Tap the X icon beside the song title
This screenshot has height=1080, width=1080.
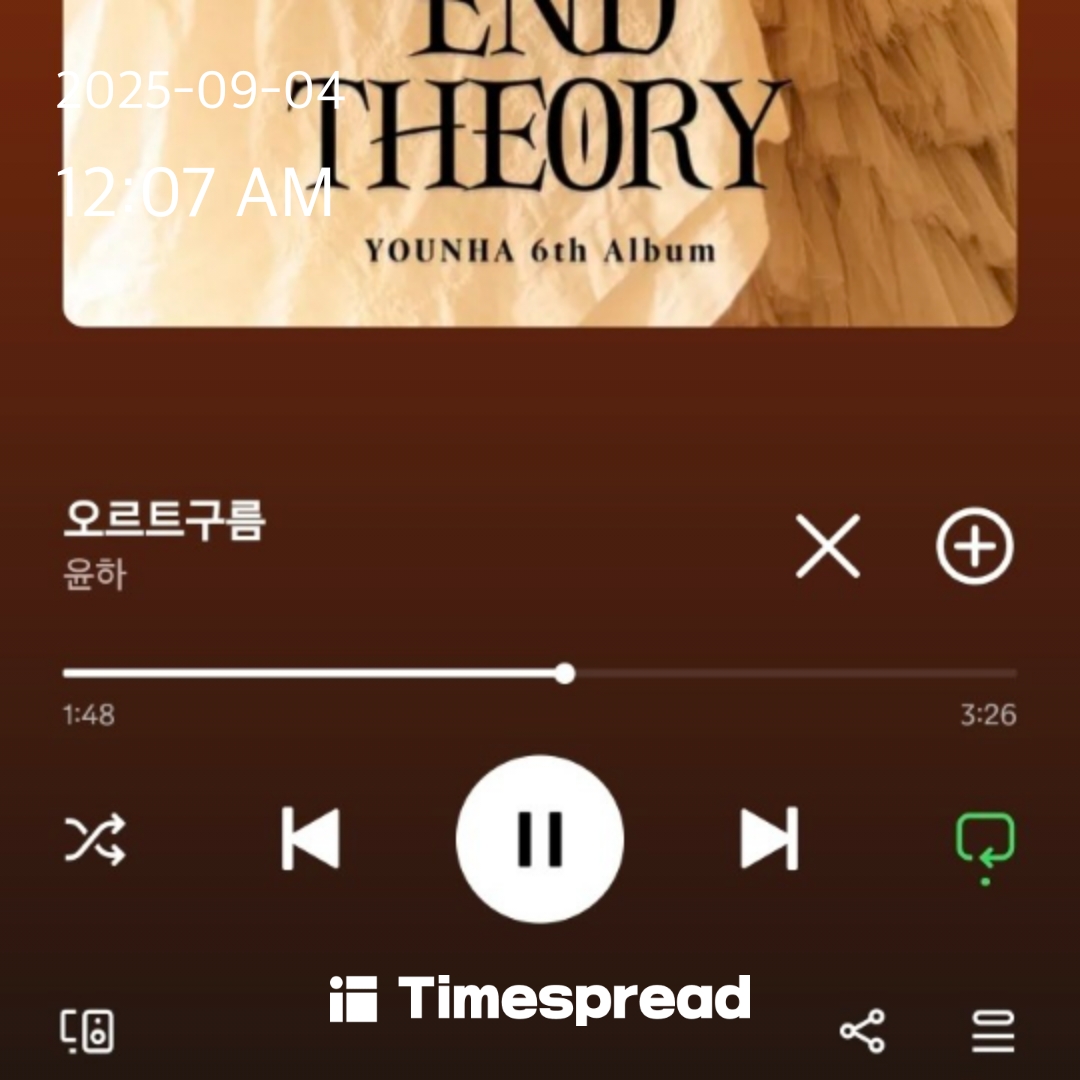point(828,546)
